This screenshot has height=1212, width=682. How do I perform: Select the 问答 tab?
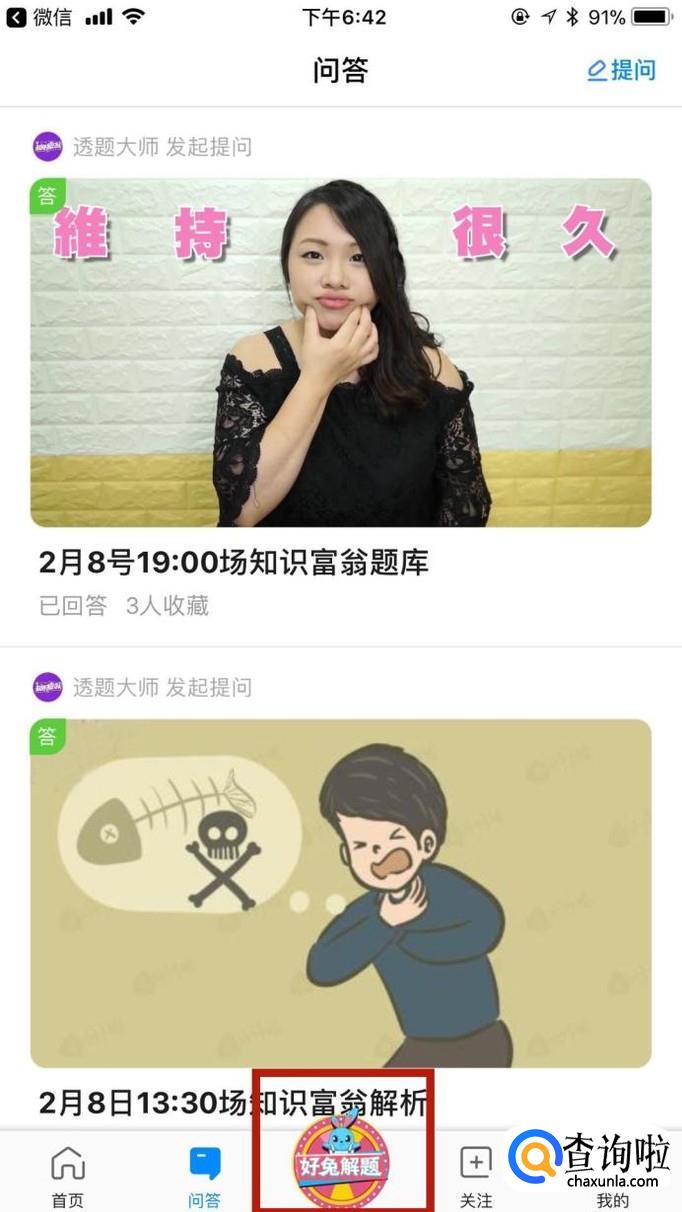click(x=204, y=1176)
